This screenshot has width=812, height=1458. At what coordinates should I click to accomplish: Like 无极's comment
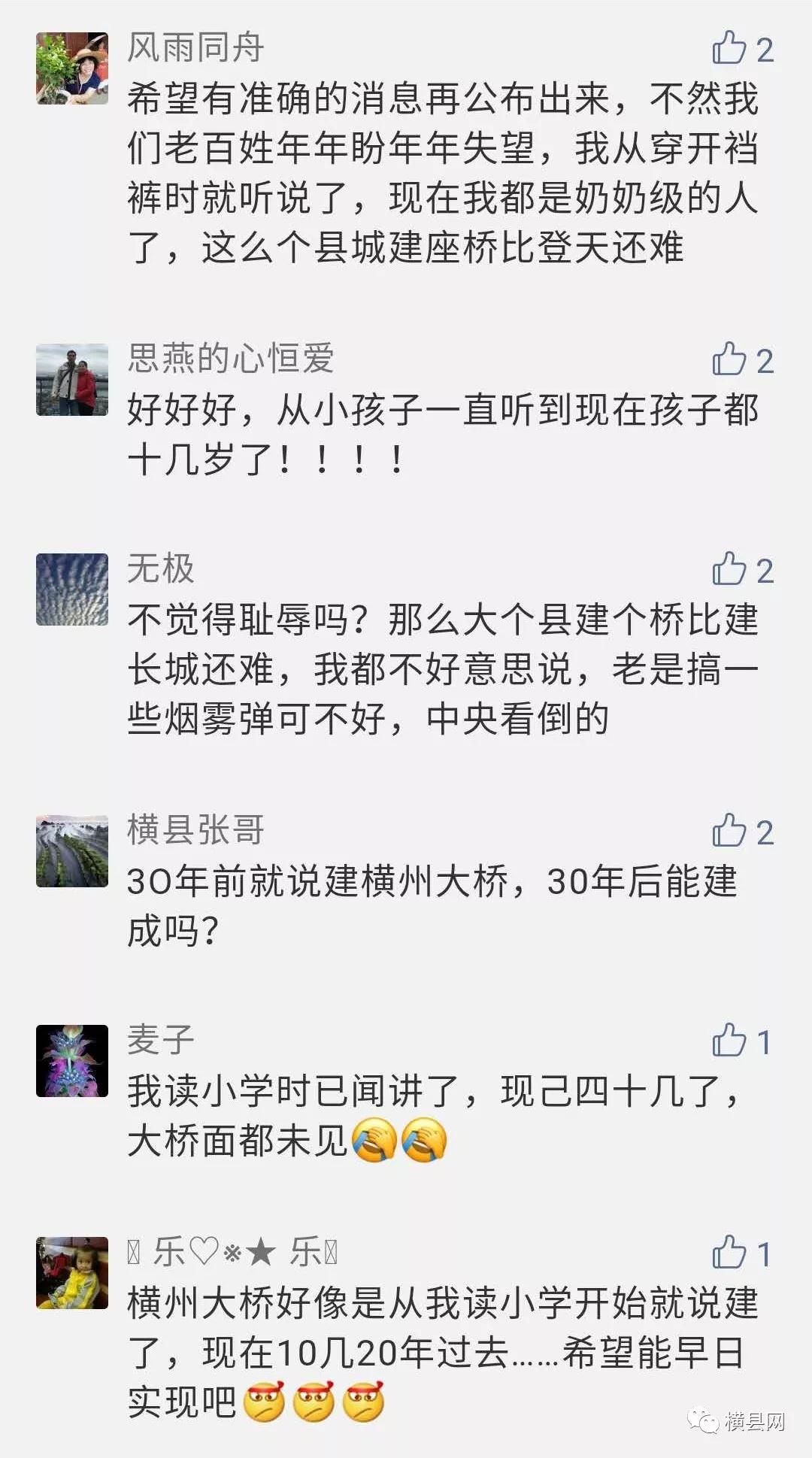(729, 569)
